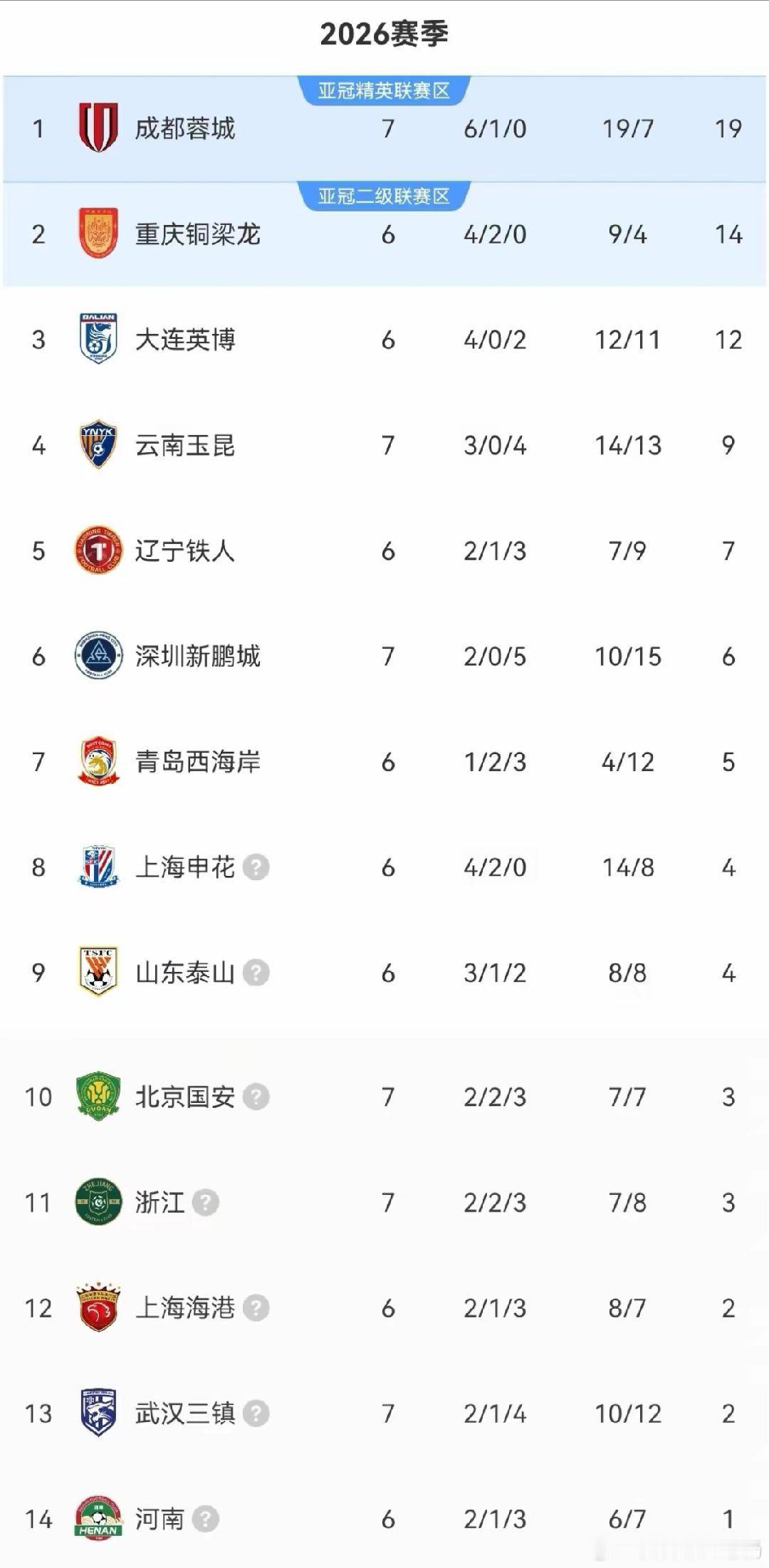
Task: Open the 大连英博 team row
Action: click(x=384, y=340)
